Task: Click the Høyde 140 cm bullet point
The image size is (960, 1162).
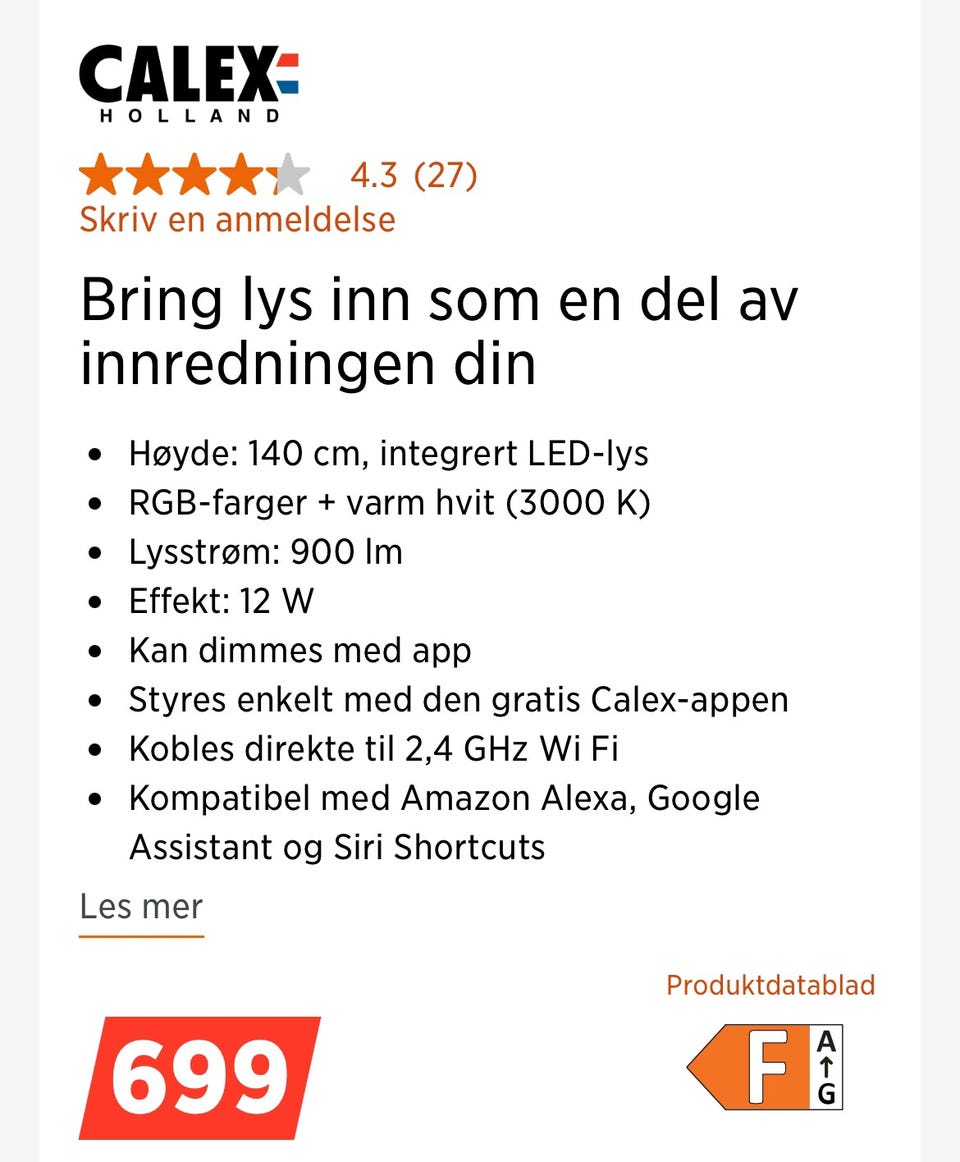Action: click(x=389, y=453)
